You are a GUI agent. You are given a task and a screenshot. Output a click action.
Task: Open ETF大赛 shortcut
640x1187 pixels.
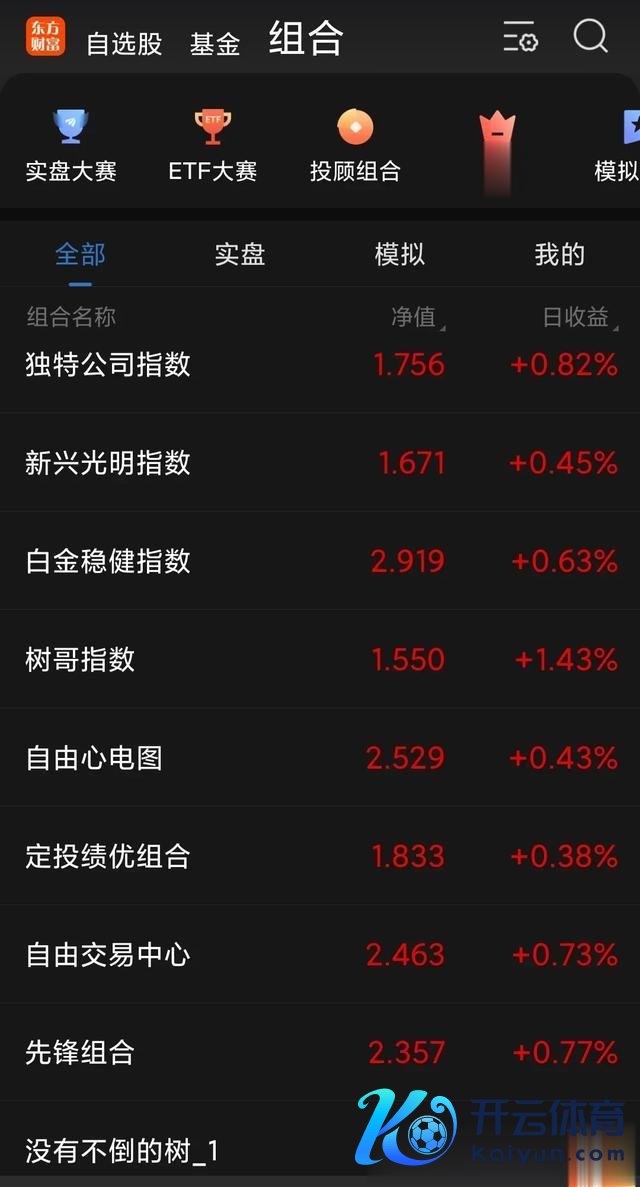coord(212,146)
